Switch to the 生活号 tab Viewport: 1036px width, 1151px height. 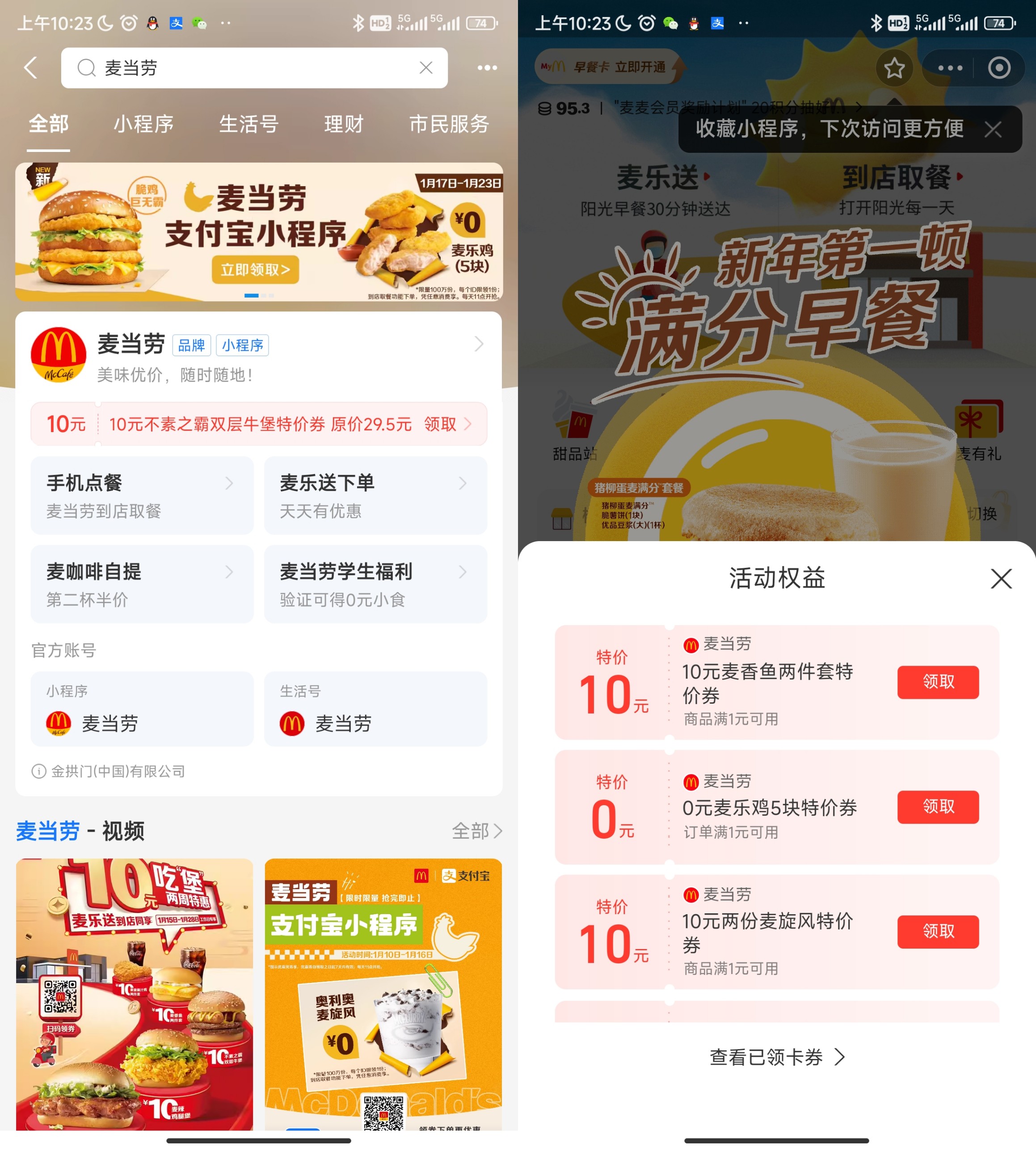[249, 124]
